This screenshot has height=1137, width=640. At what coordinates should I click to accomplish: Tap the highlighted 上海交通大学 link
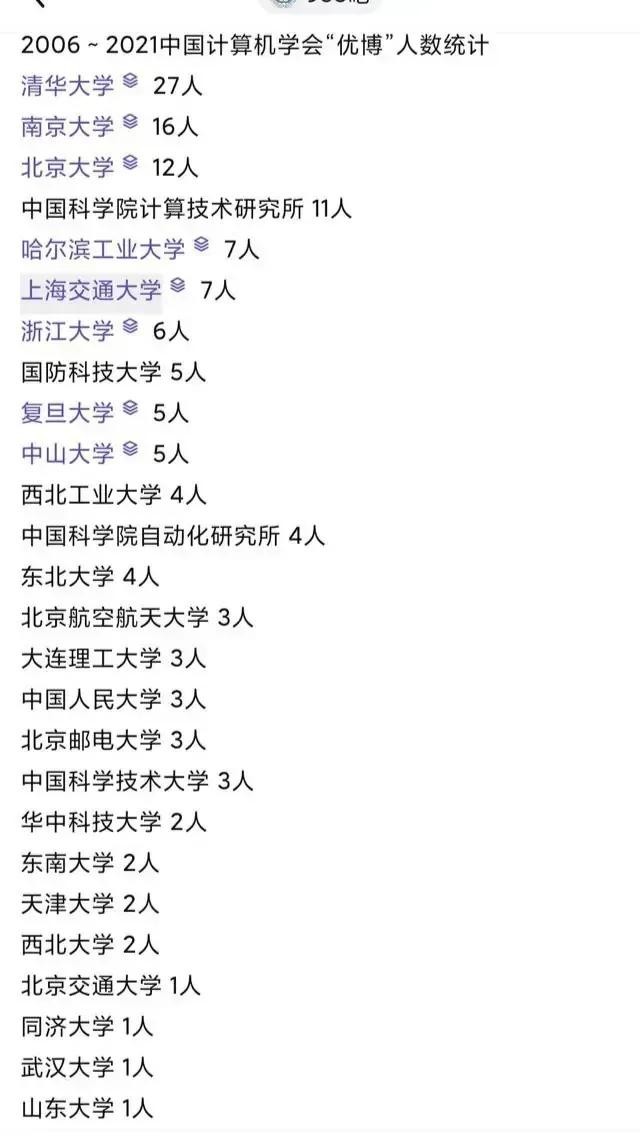click(x=91, y=291)
